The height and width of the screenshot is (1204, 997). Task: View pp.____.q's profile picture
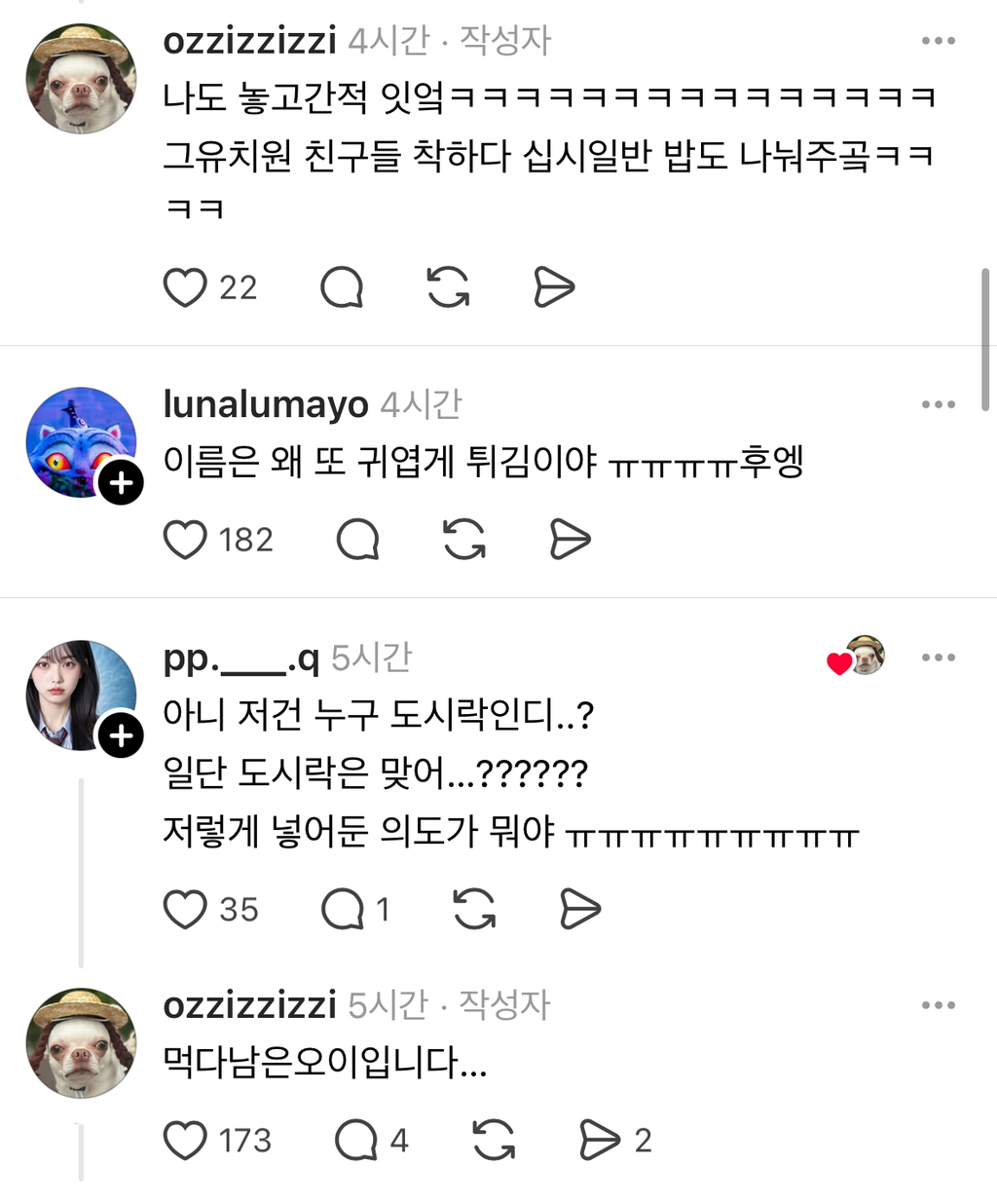(80, 695)
